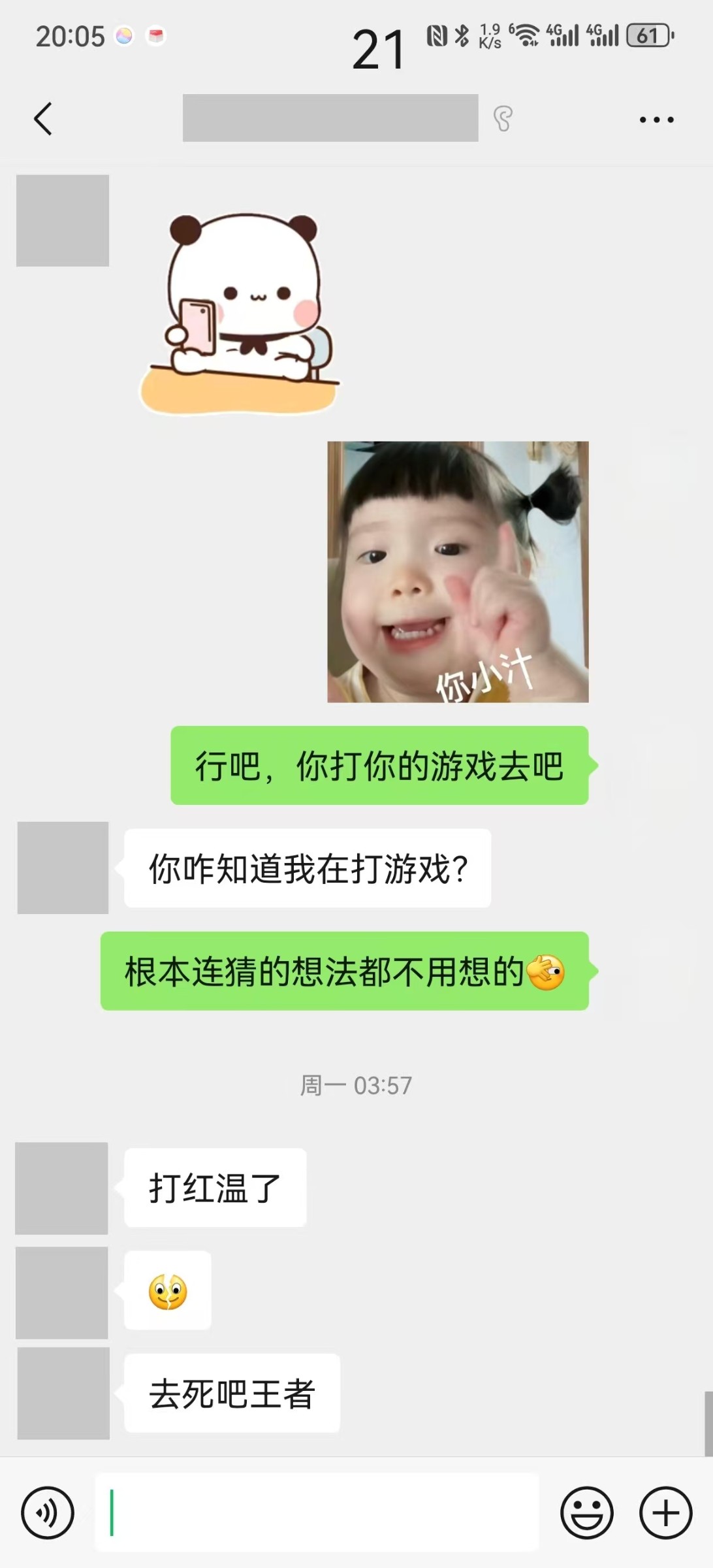The width and height of the screenshot is (713, 1568).
Task: View the panda holding phone sticker
Action: 240,314
